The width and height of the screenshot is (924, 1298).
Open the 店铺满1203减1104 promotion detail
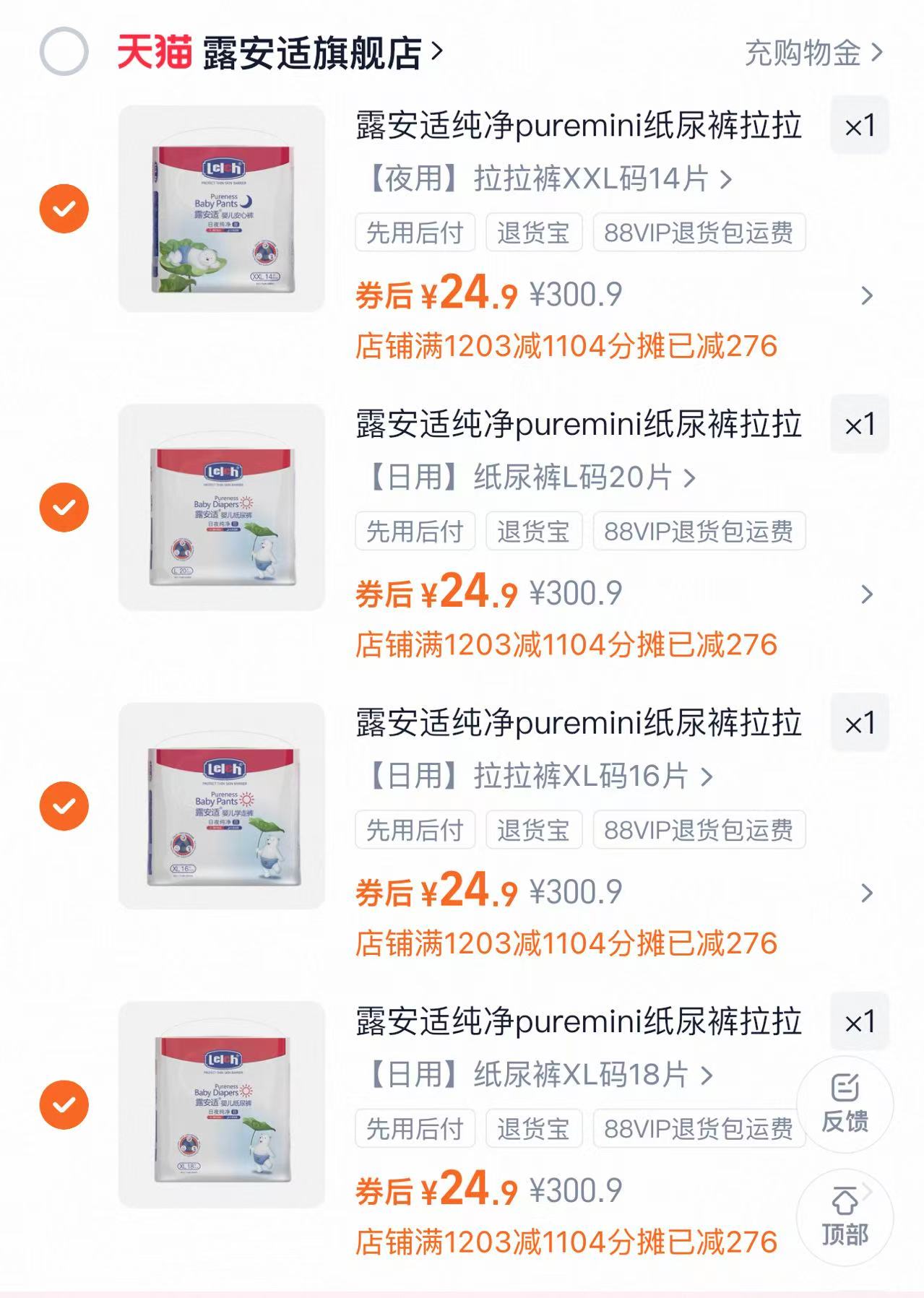(567, 346)
